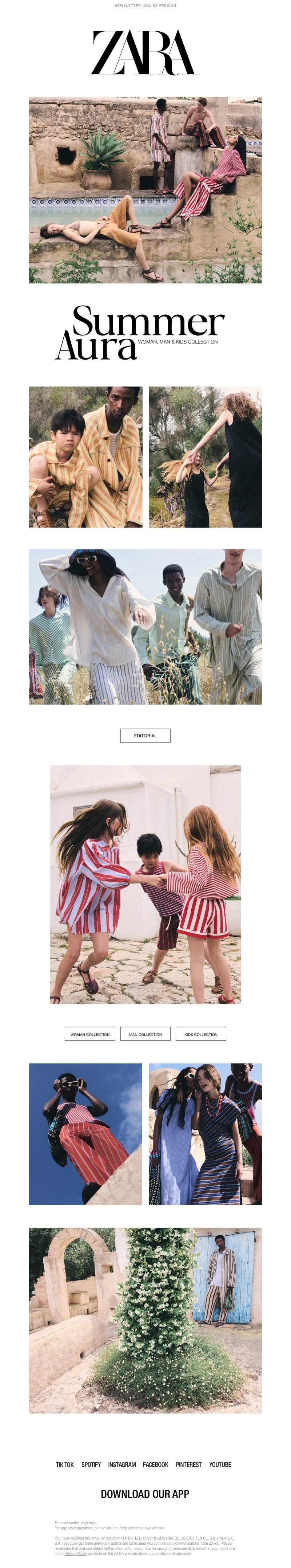The image size is (291, 1568).
Task: Open the Woman Collection
Action: coord(90,1034)
